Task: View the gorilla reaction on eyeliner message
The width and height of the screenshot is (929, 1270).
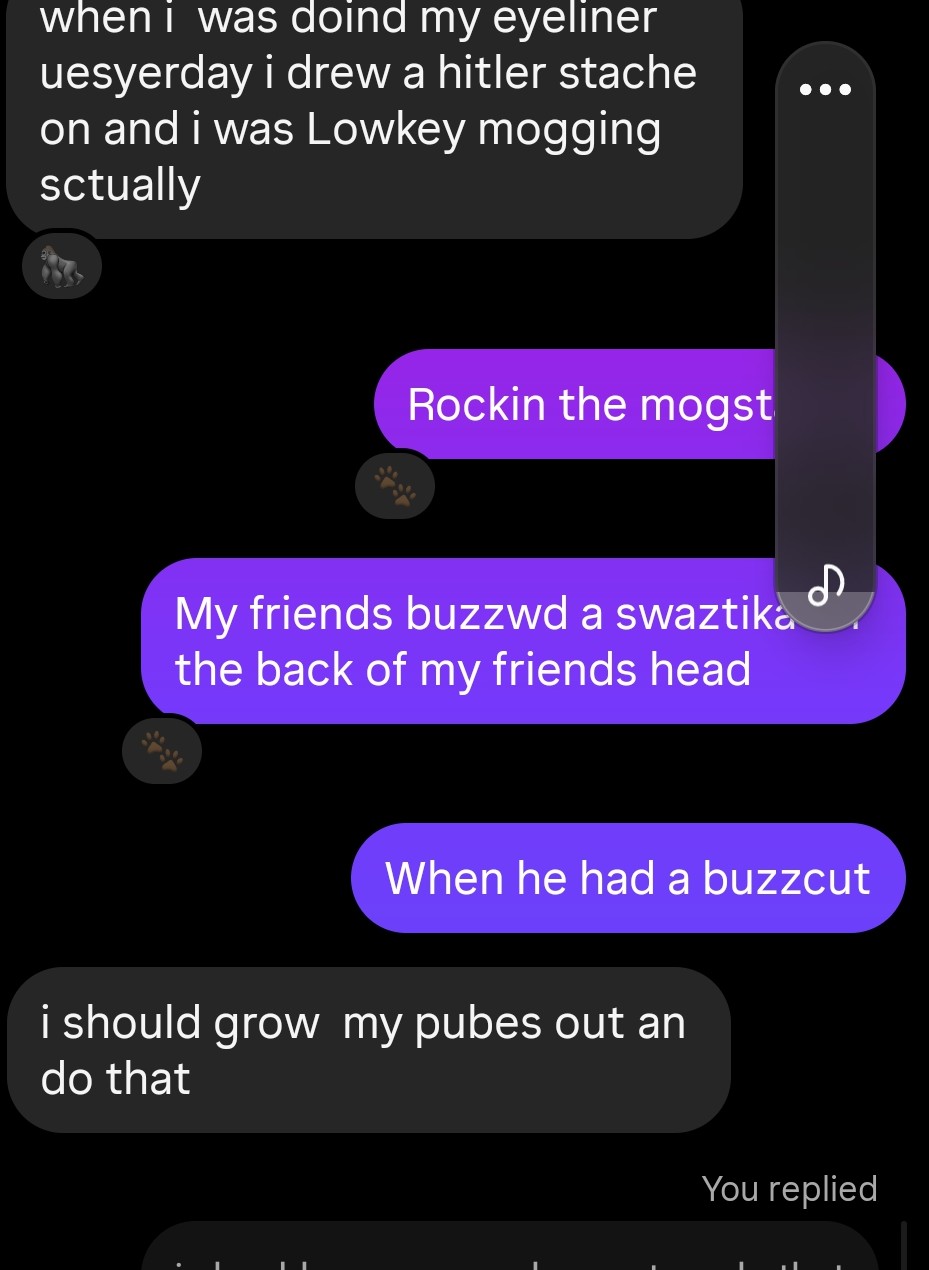Action: point(62,267)
